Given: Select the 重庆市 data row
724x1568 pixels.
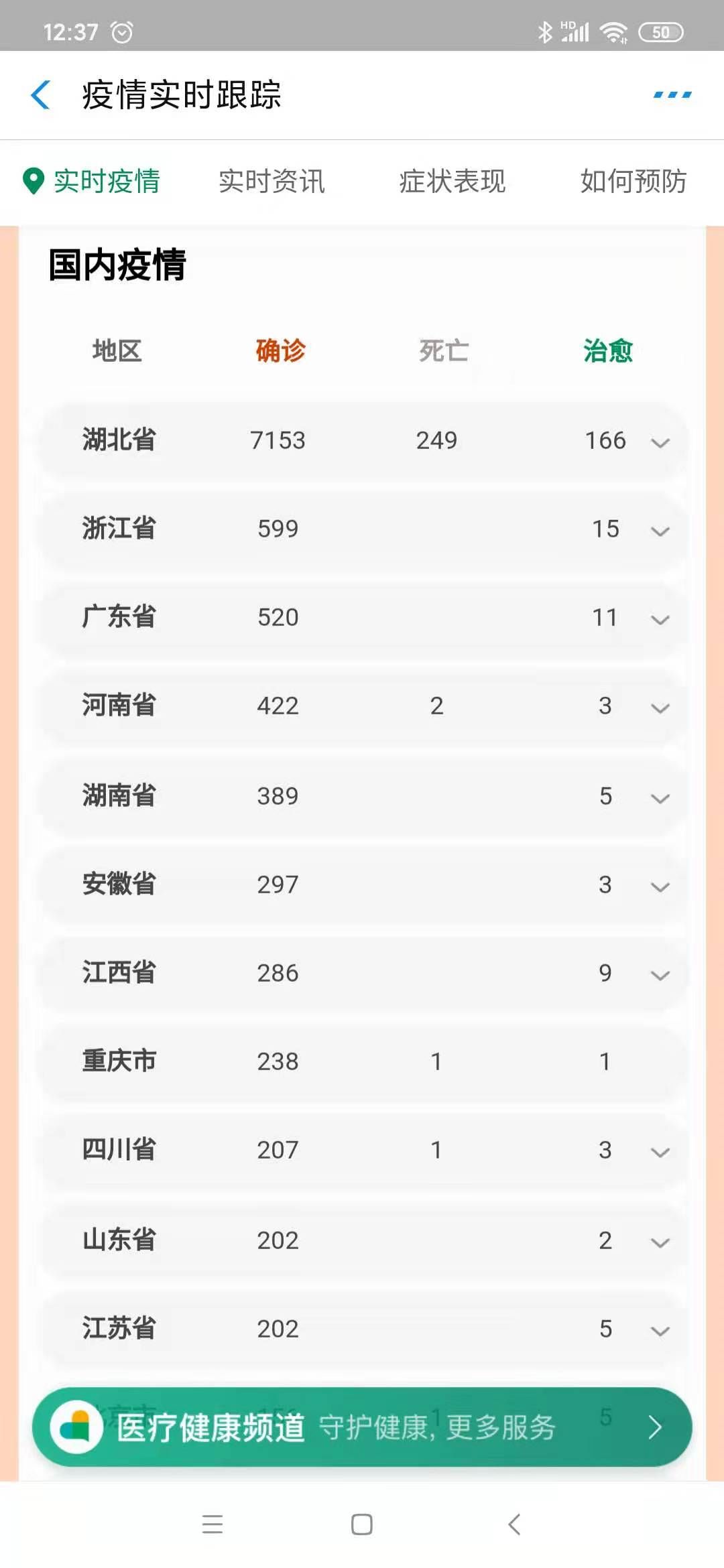Looking at the screenshot, I should coord(362,1062).
